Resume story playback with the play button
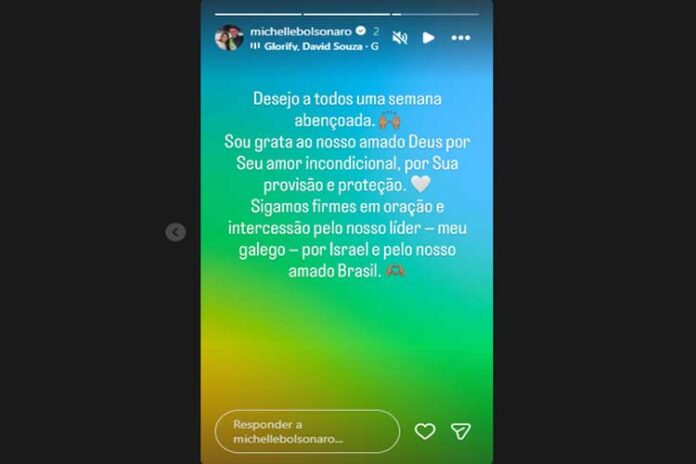This screenshot has width=696, height=464. [x=429, y=38]
